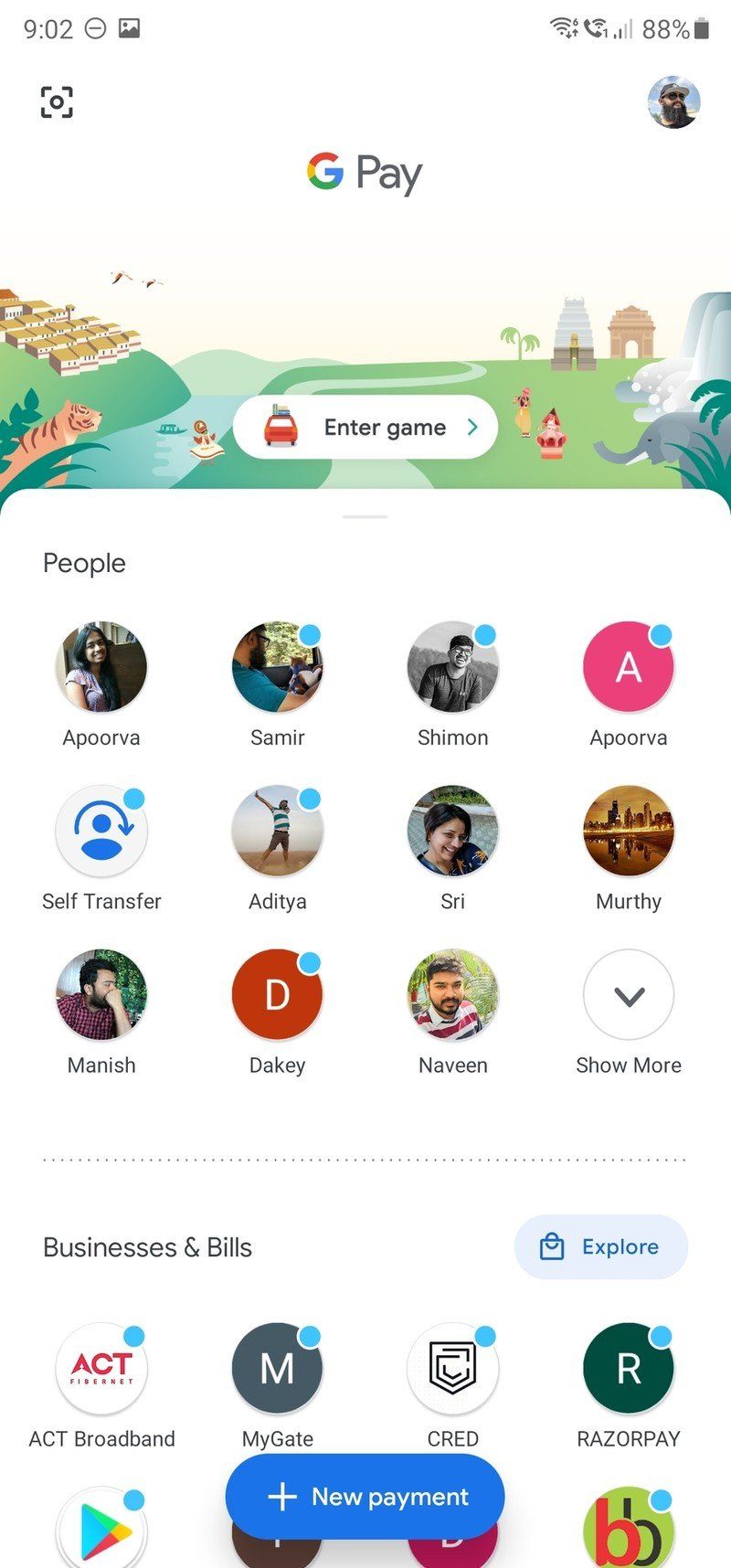Viewport: 731px width, 1568px height.
Task: Explore Businesses & Bills
Action: tap(600, 1246)
